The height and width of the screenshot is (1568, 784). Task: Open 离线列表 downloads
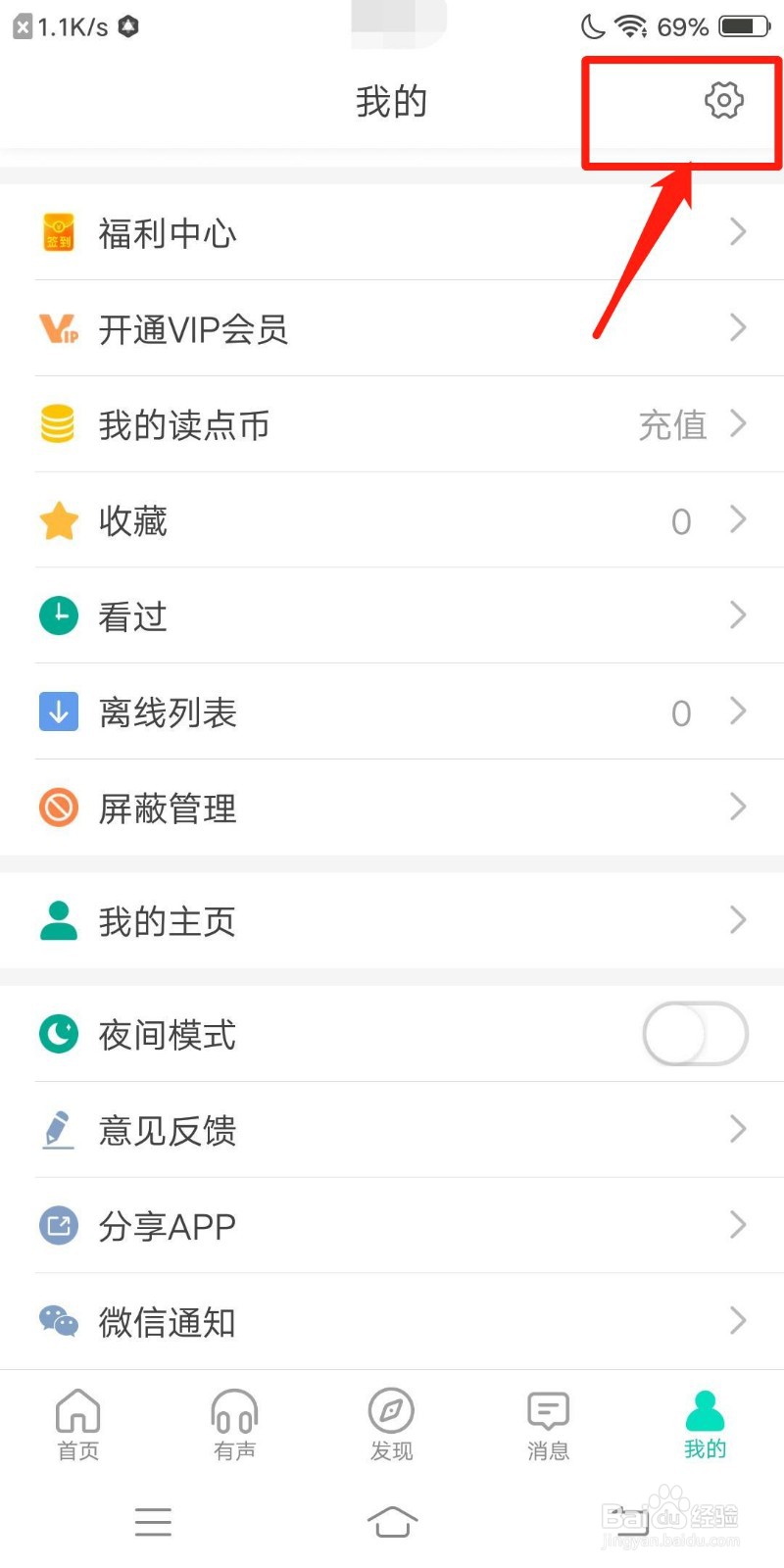click(392, 712)
